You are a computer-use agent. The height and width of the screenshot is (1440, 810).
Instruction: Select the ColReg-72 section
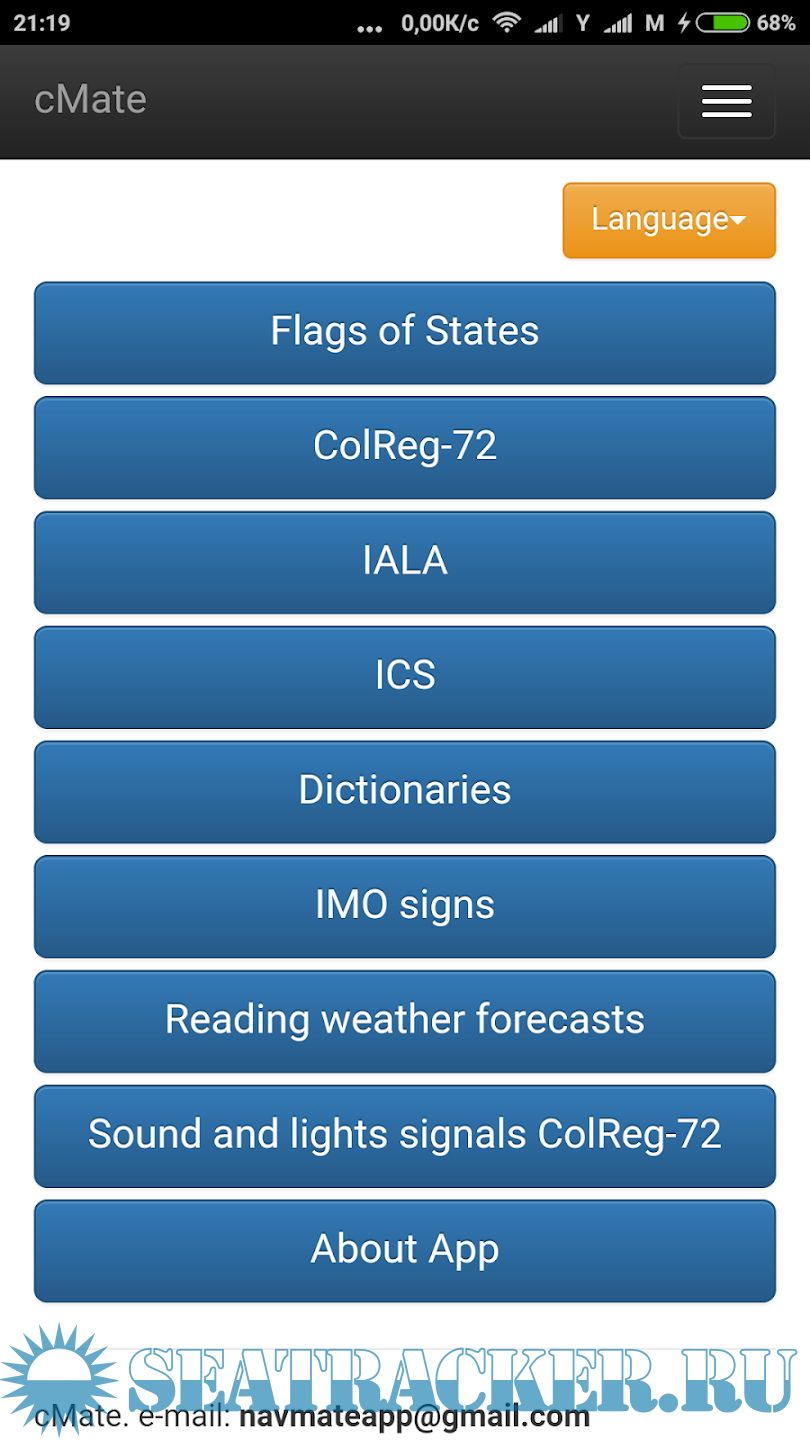tap(405, 447)
